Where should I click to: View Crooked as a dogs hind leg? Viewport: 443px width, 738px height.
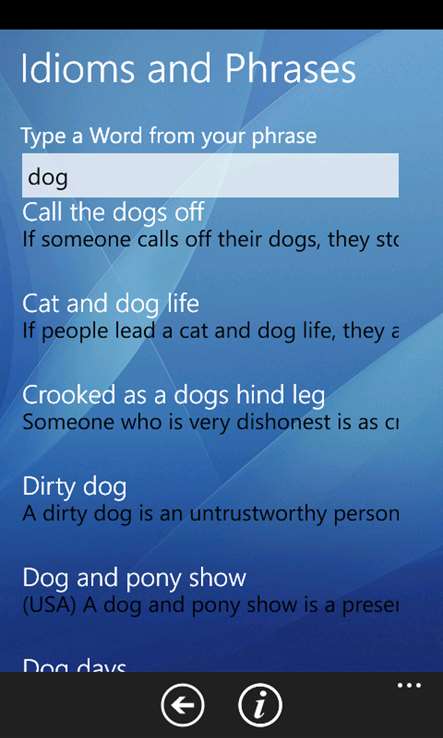pyautogui.click(x=210, y=409)
